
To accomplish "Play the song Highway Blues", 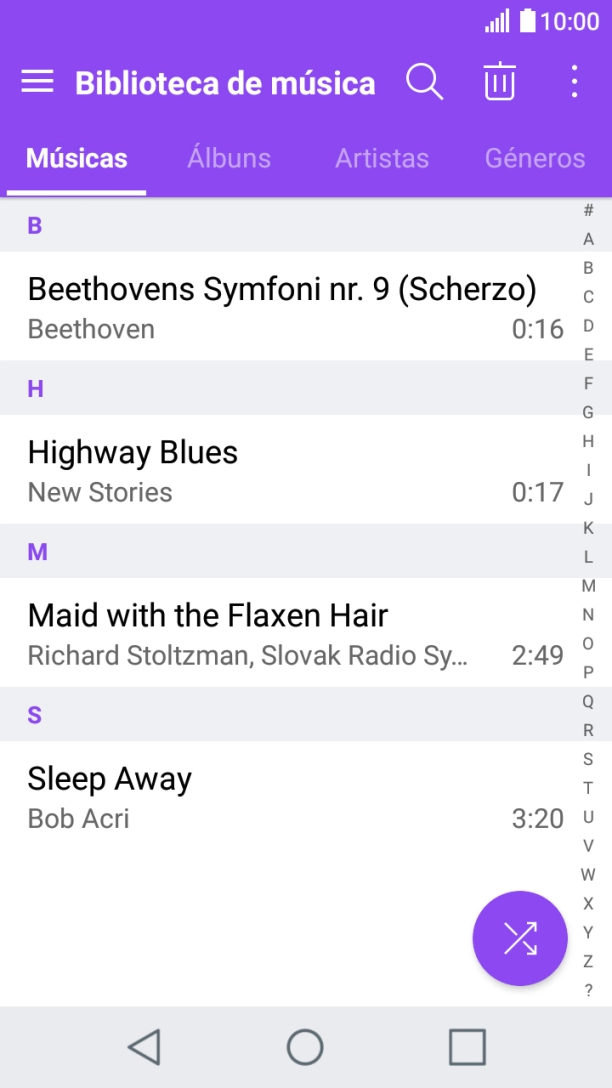I will 282,469.
